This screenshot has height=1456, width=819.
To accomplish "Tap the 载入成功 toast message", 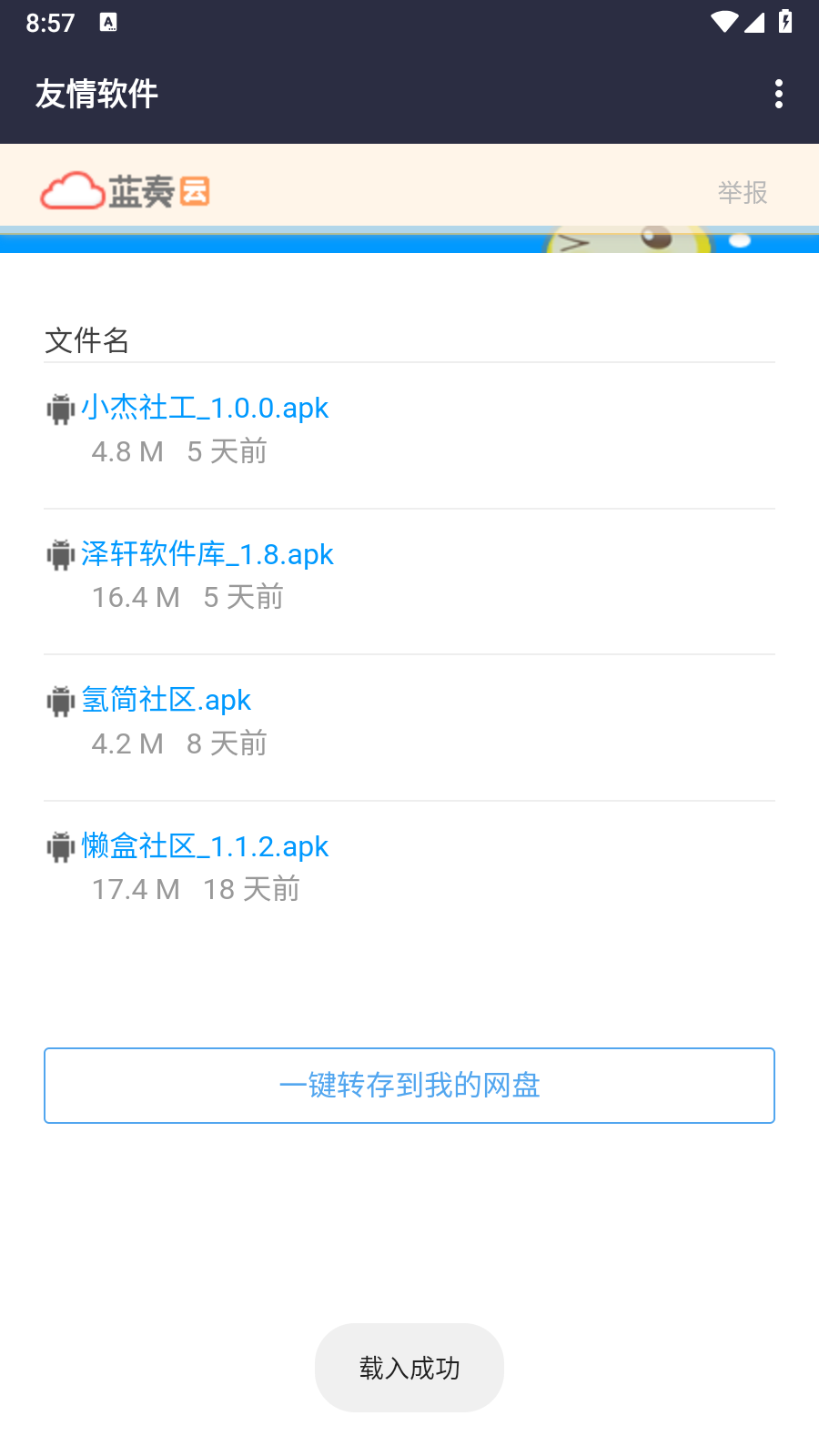I will (409, 1368).
